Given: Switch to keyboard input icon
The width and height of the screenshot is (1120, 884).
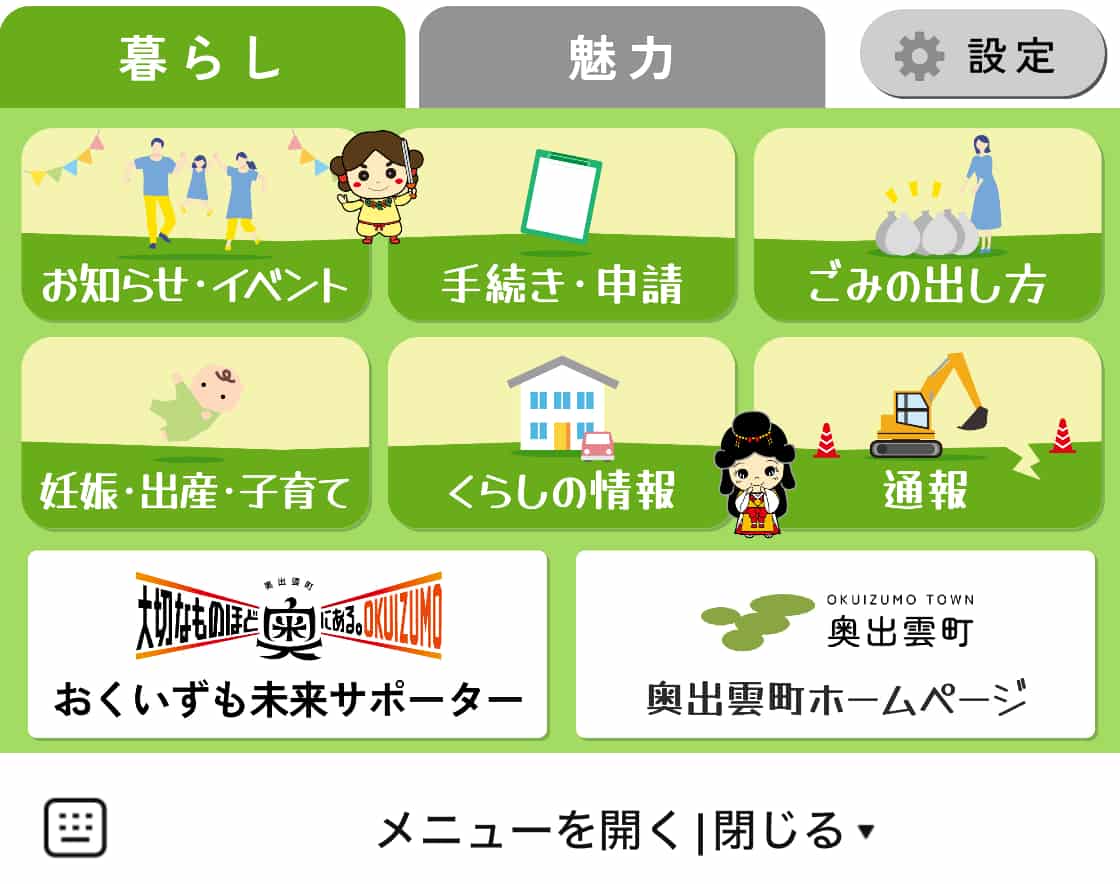Looking at the screenshot, I should tap(76, 828).
